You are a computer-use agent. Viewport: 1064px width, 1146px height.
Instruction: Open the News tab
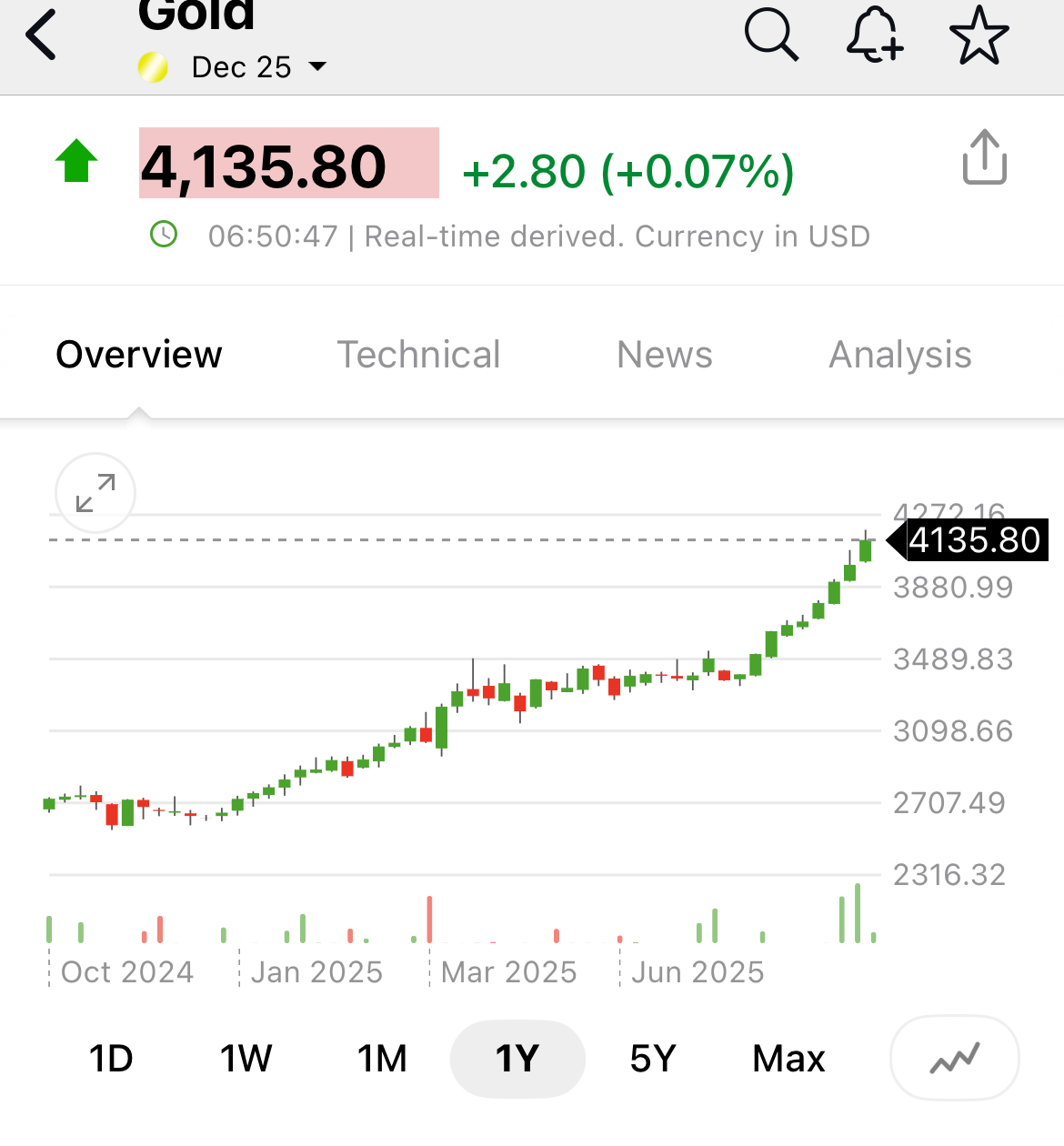pyautogui.click(x=664, y=355)
